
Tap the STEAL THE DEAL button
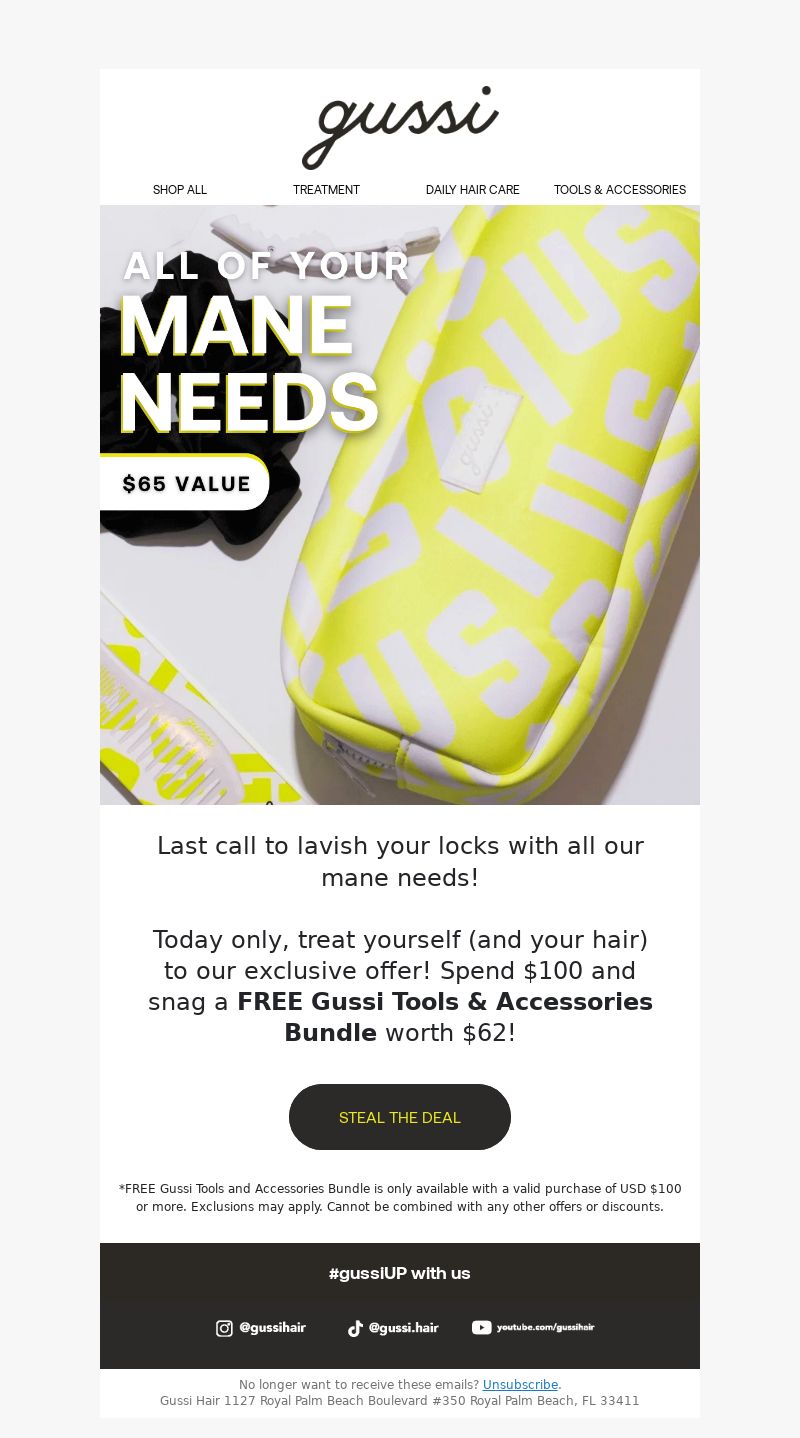[x=400, y=1117]
